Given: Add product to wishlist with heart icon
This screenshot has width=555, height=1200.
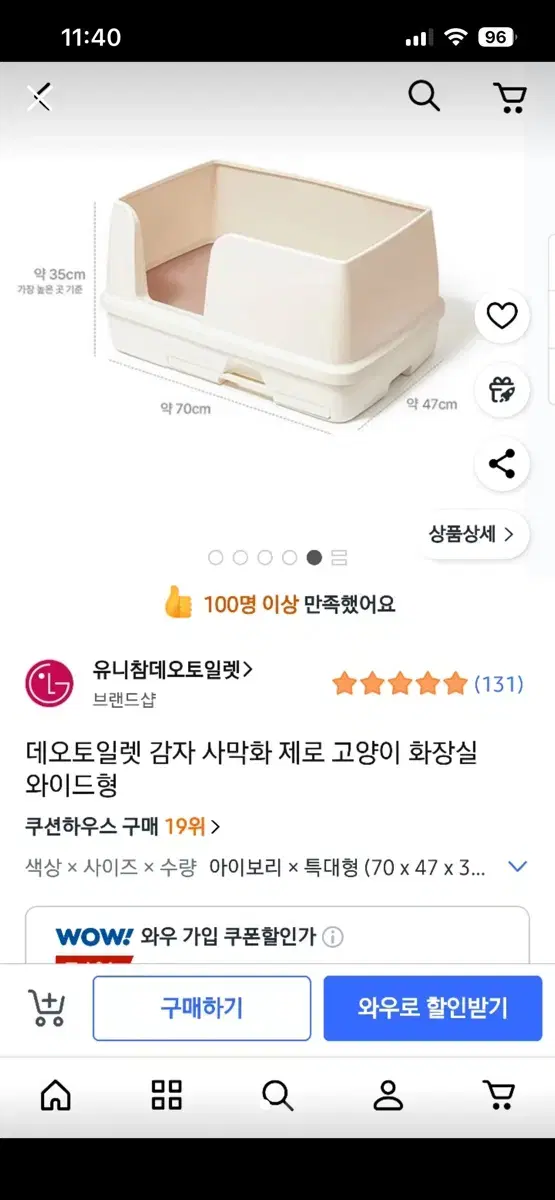Looking at the screenshot, I should 502,316.
